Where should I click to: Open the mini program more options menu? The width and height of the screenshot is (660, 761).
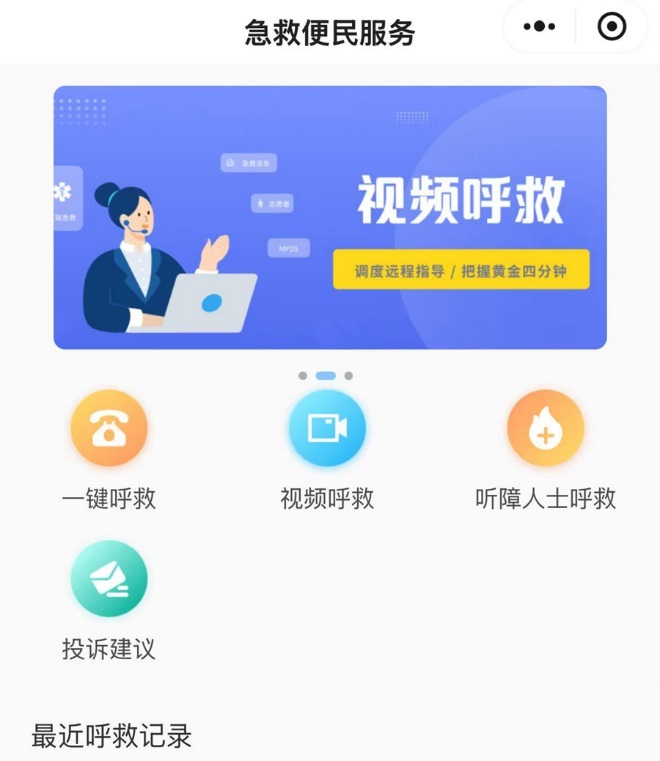tap(539, 27)
